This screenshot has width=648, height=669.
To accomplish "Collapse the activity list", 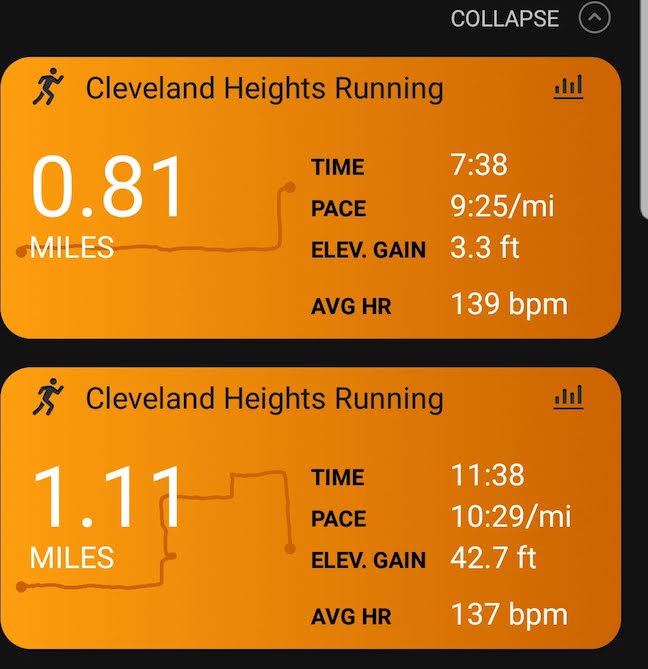I will [x=593, y=18].
